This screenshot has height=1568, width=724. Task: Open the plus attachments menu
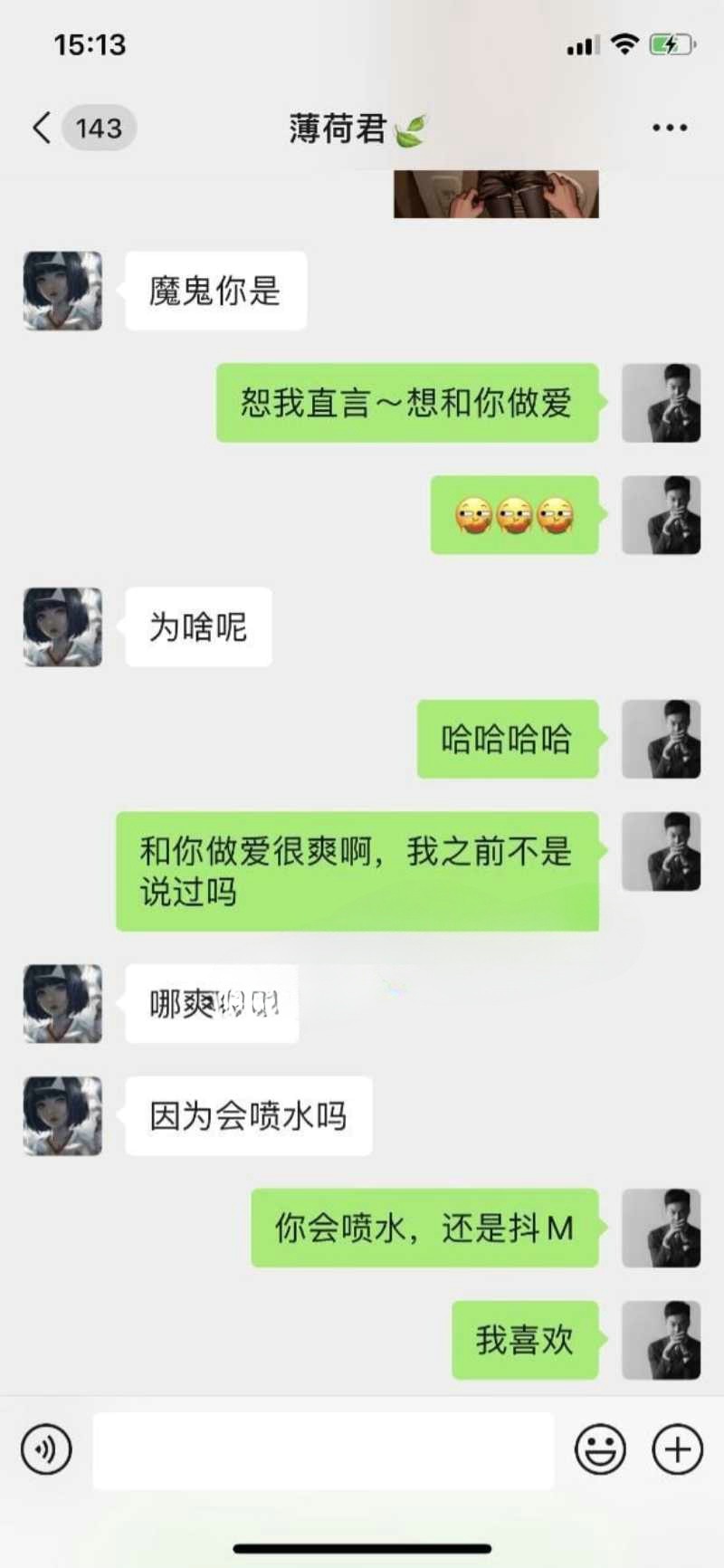click(677, 1449)
